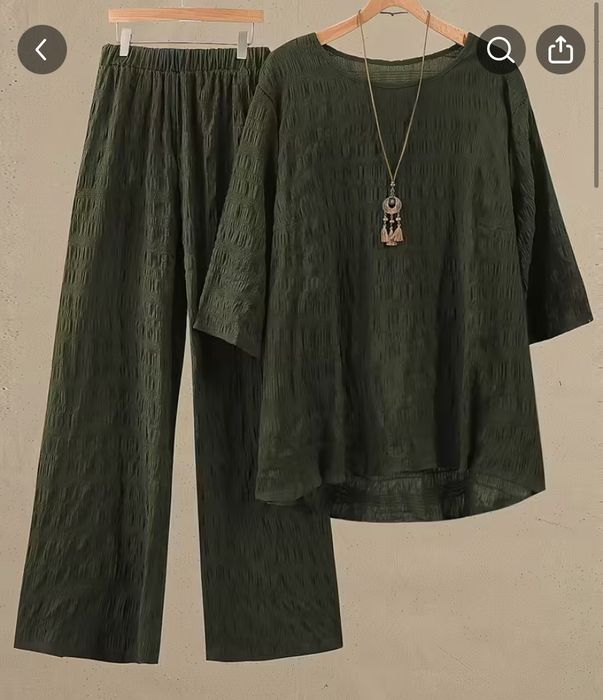Share this product
This screenshot has width=603, height=700.
pyautogui.click(x=560, y=50)
